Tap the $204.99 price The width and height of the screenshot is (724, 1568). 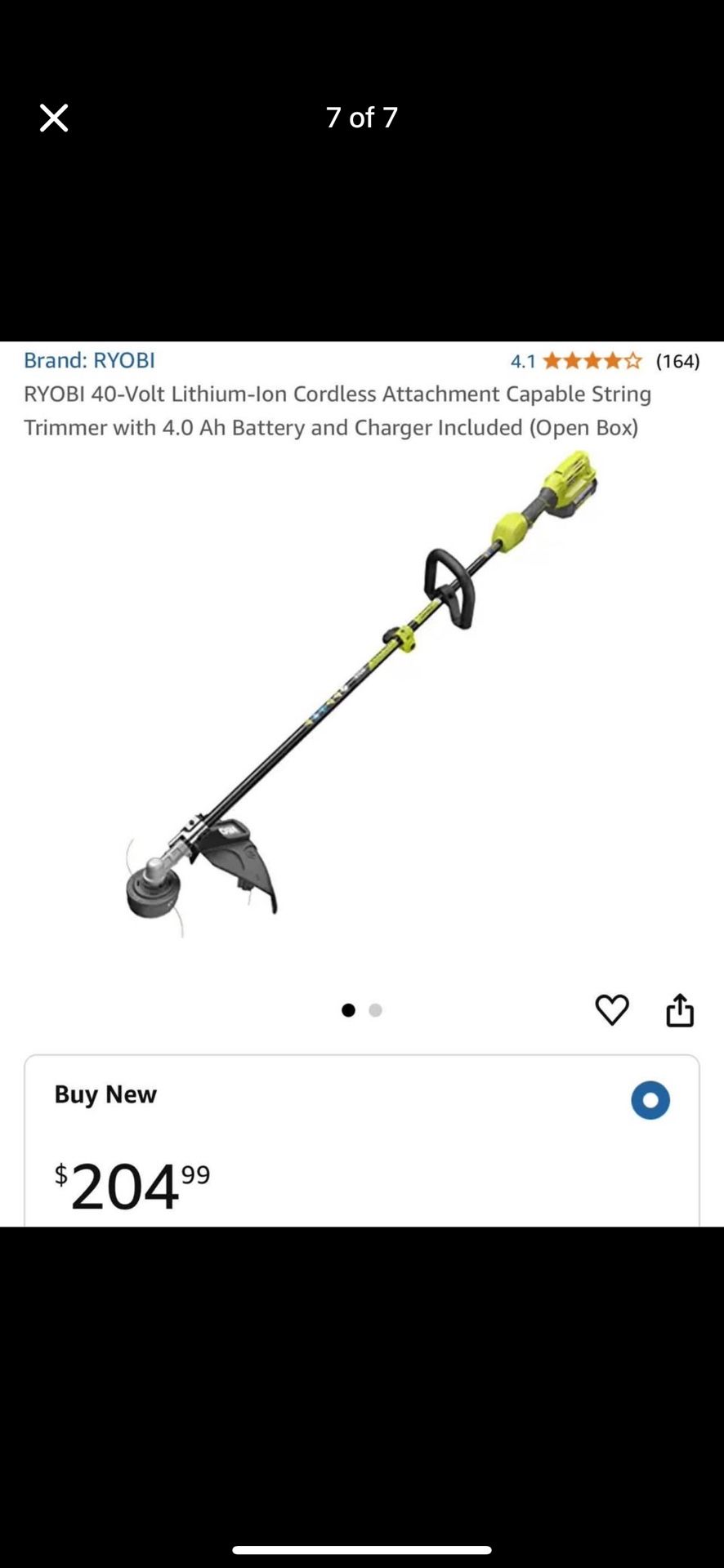131,1186
